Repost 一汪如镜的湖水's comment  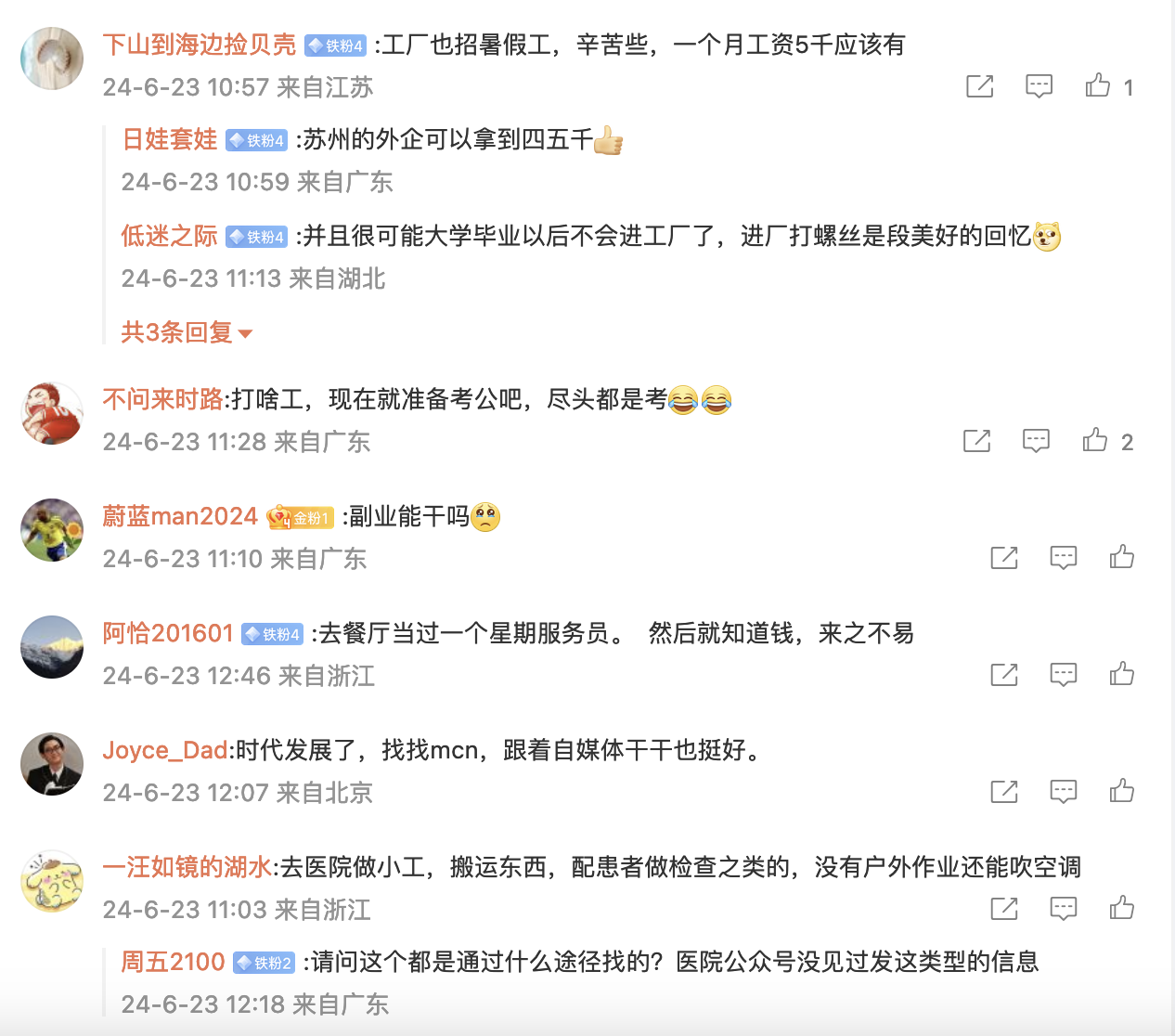click(1003, 908)
